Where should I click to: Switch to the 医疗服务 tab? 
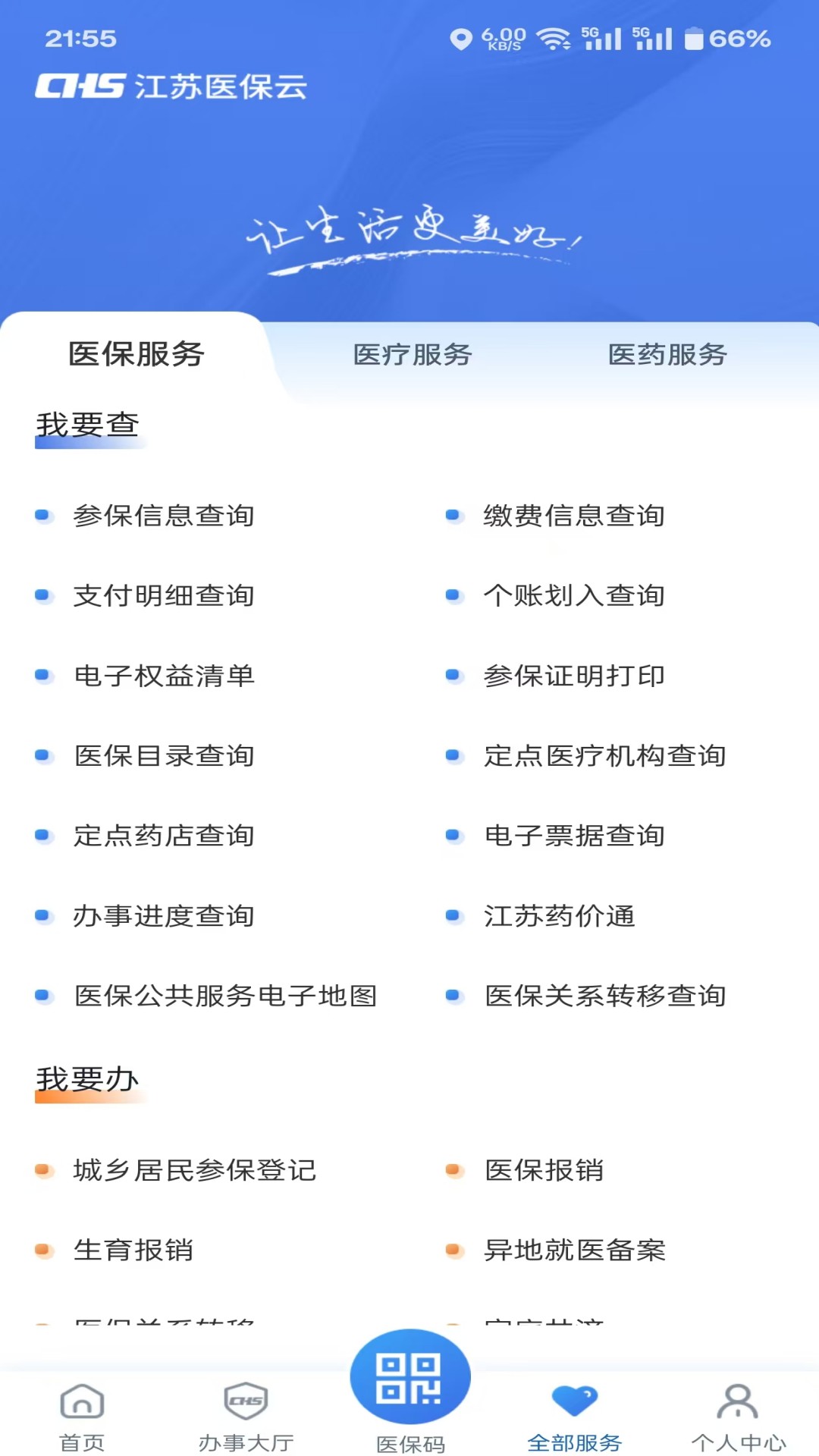pos(413,355)
